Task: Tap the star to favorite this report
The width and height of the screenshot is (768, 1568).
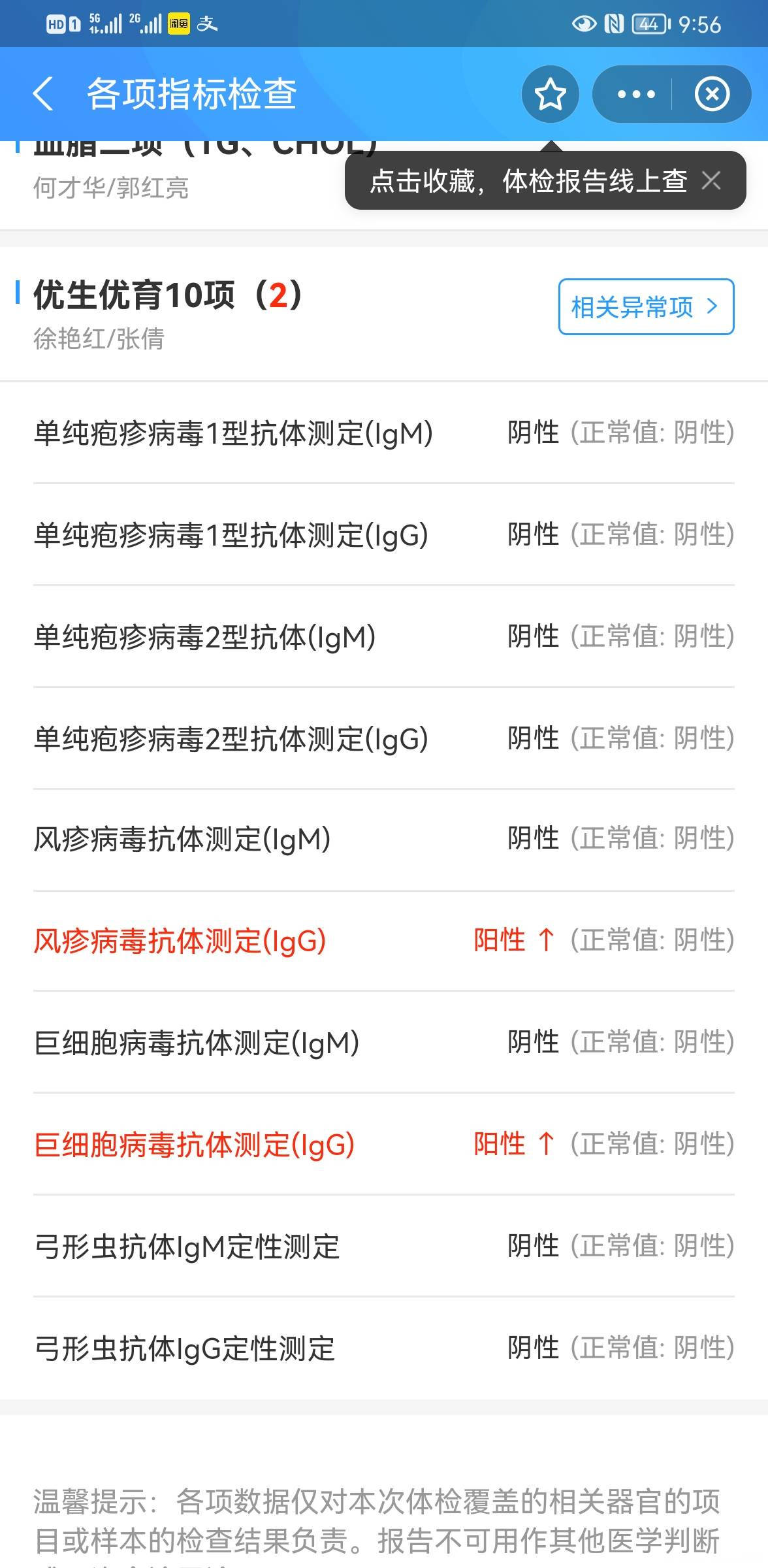Action: [551, 93]
